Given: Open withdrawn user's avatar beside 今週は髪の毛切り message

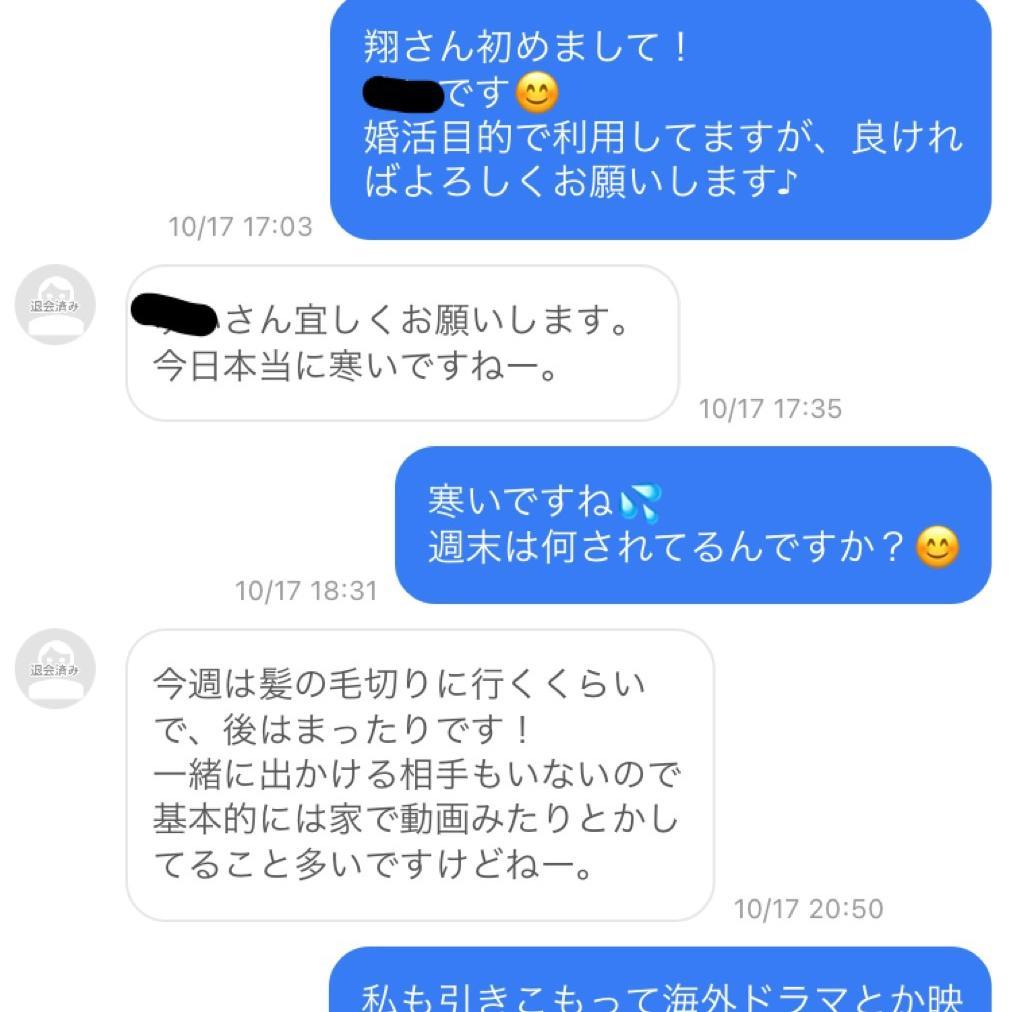Looking at the screenshot, I should point(55,669).
